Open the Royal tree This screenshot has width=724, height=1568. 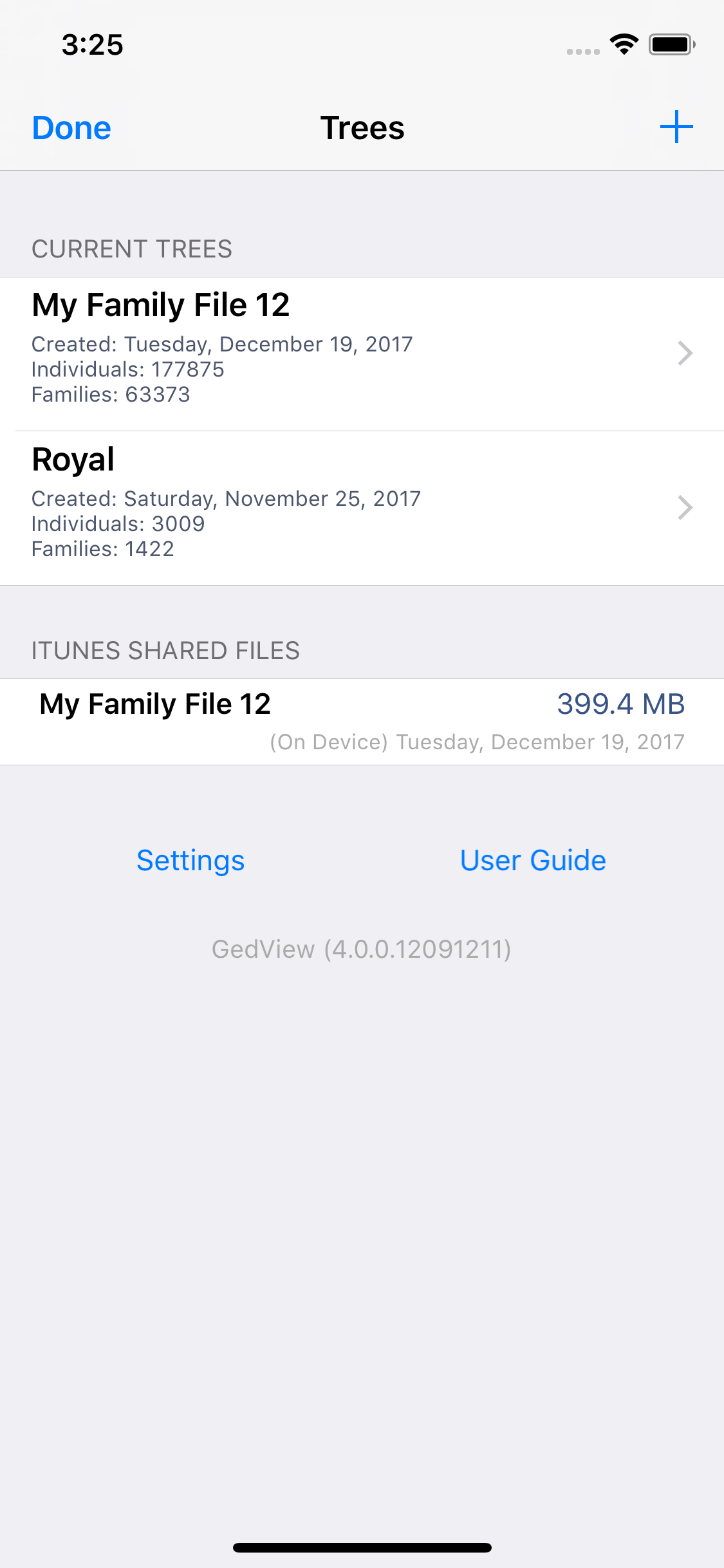pos(362,507)
